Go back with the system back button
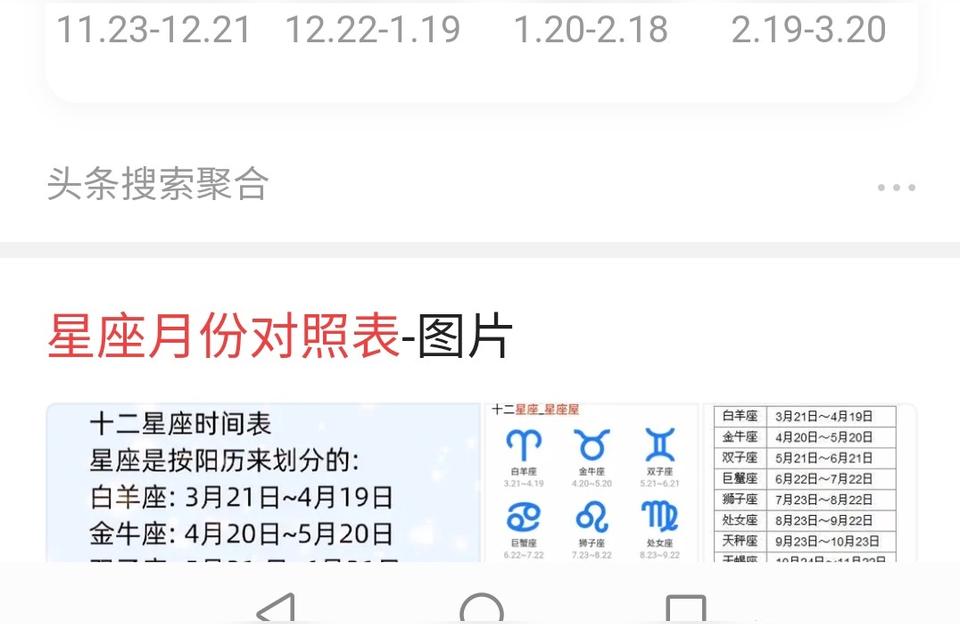The image size is (960, 624). click(276, 608)
